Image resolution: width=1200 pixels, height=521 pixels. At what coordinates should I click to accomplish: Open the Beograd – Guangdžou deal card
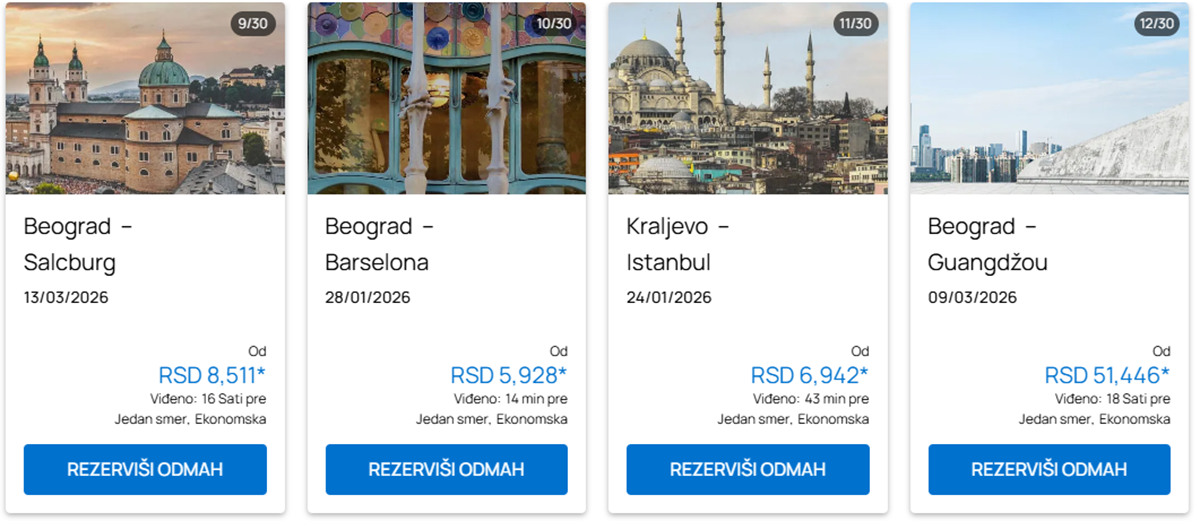[1049, 245]
